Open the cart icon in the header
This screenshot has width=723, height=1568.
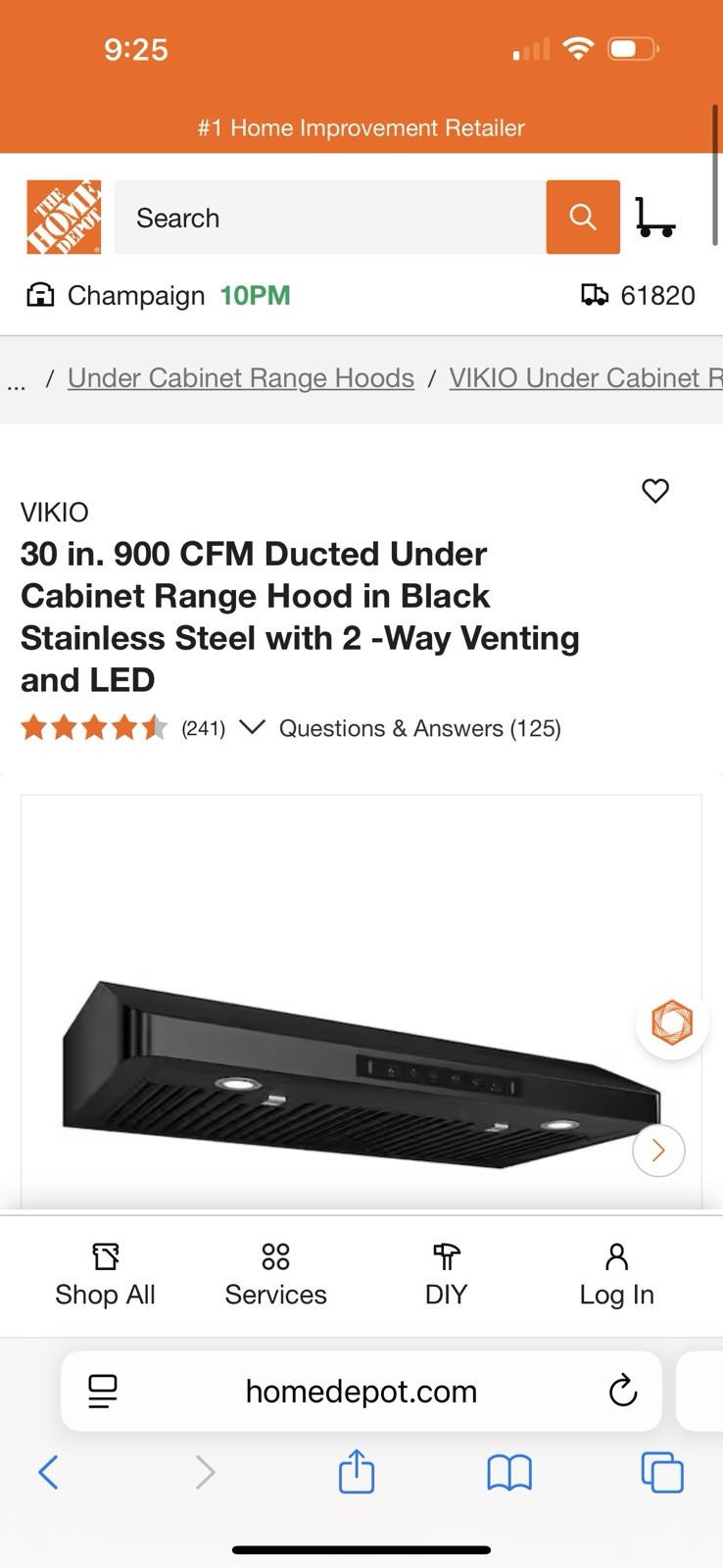coord(657,218)
